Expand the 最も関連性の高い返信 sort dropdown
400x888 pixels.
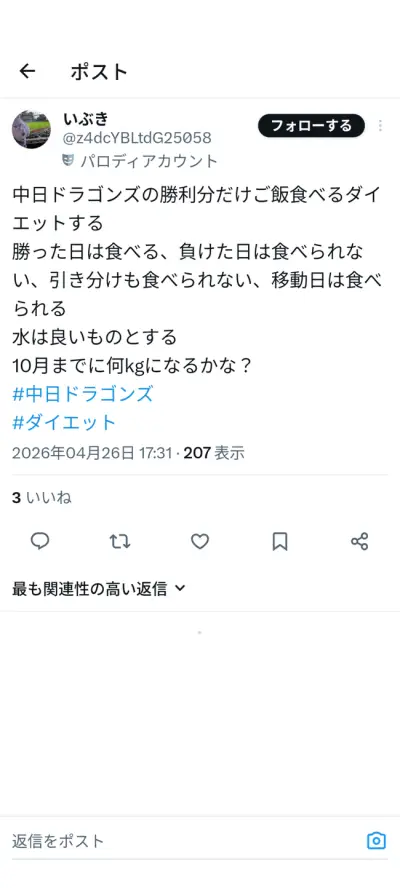(99, 589)
